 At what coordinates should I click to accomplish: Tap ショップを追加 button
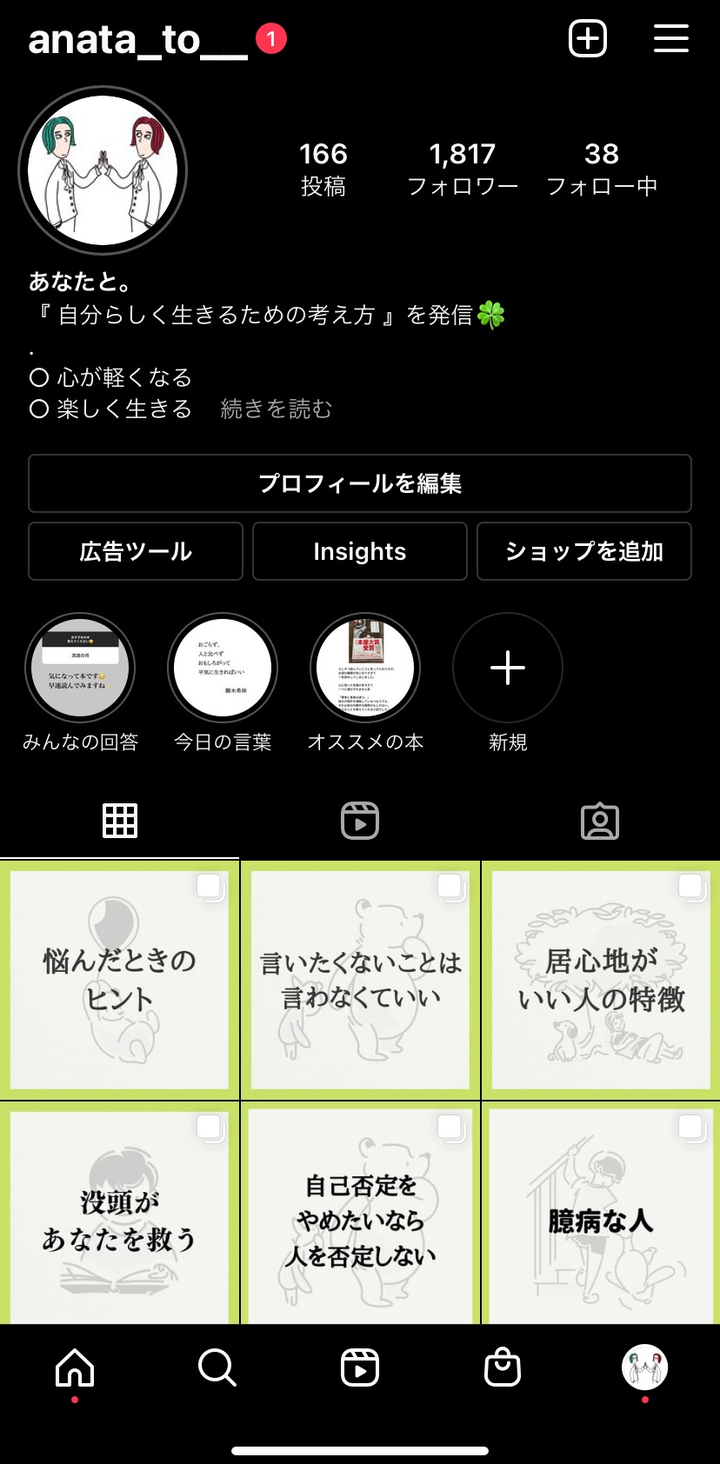tap(584, 552)
